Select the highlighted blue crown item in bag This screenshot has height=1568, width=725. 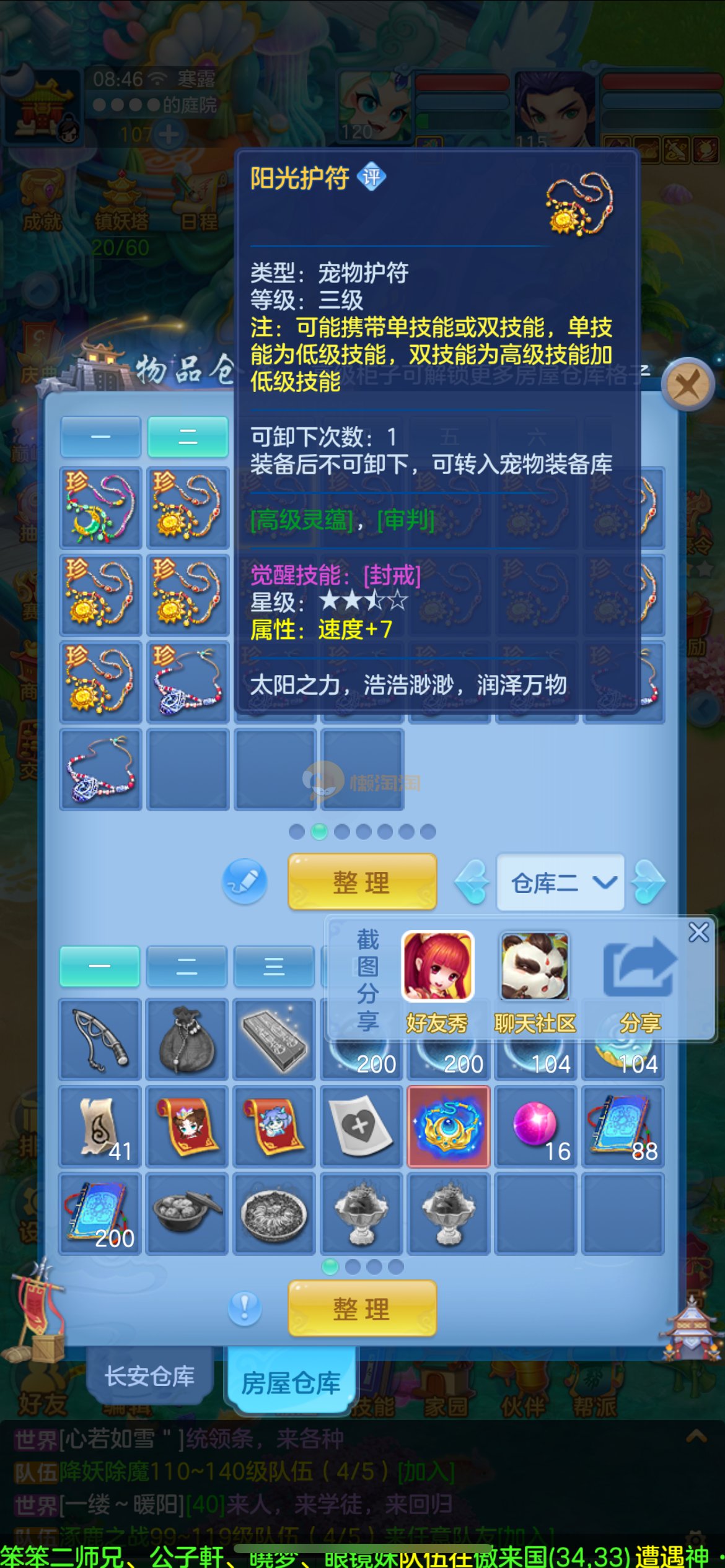tap(449, 1126)
